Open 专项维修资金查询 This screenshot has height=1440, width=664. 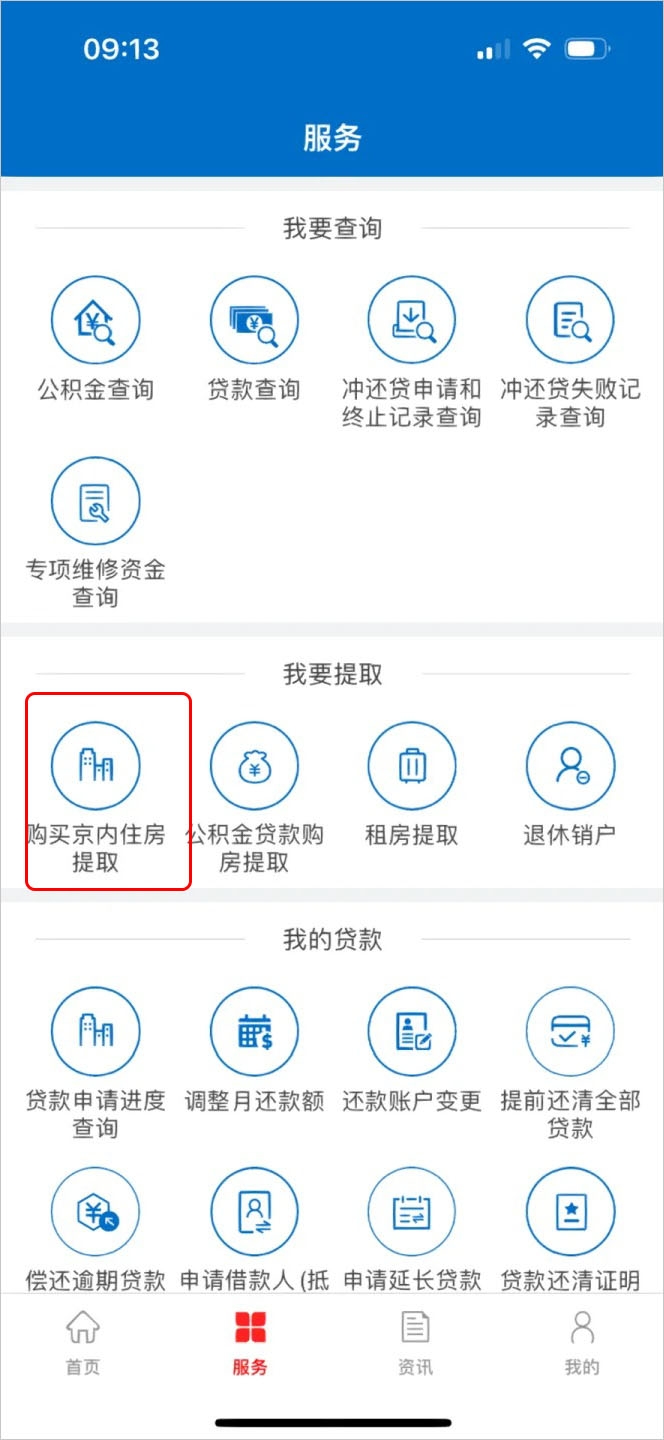tap(96, 533)
